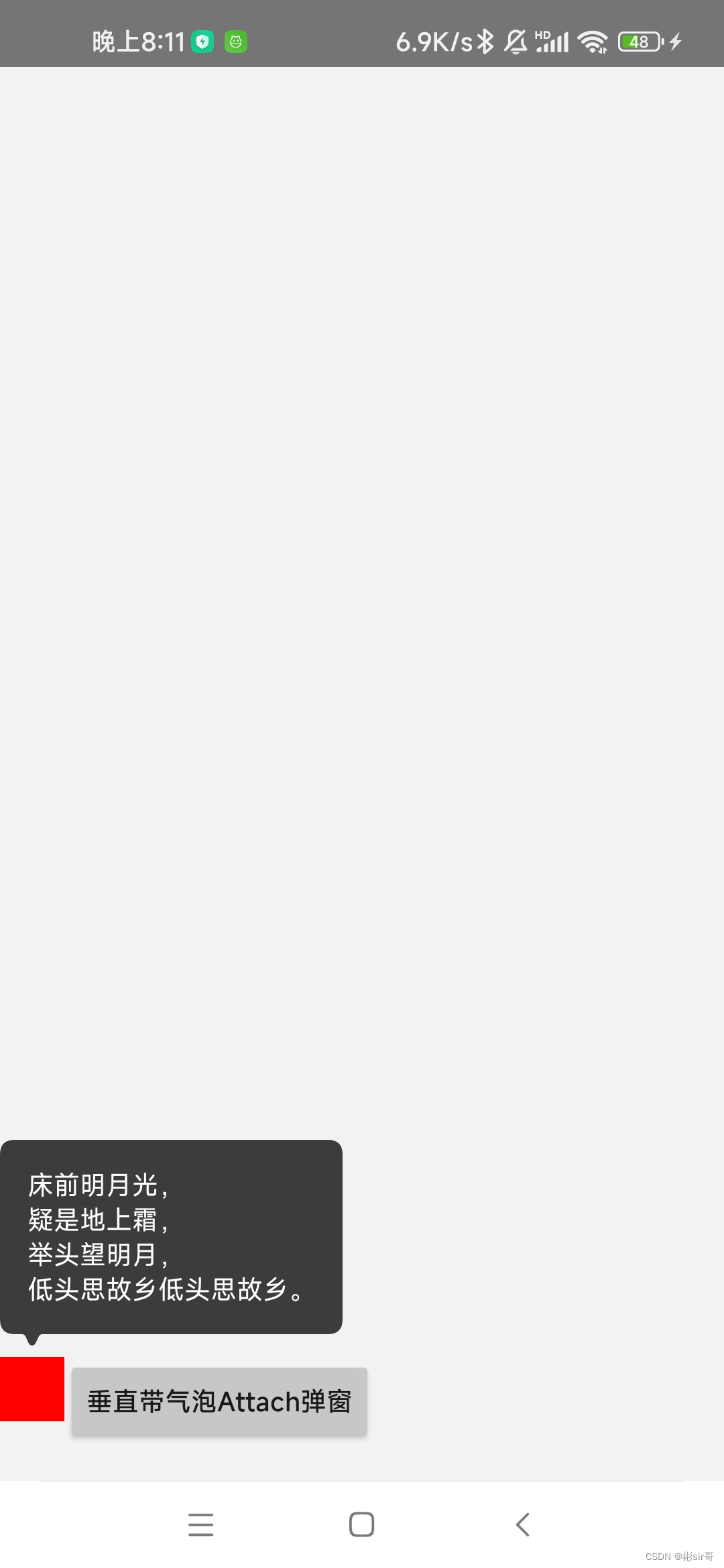Image resolution: width=724 pixels, height=1568 pixels.
Task: Go back with the system back arrow
Action: 523,1524
